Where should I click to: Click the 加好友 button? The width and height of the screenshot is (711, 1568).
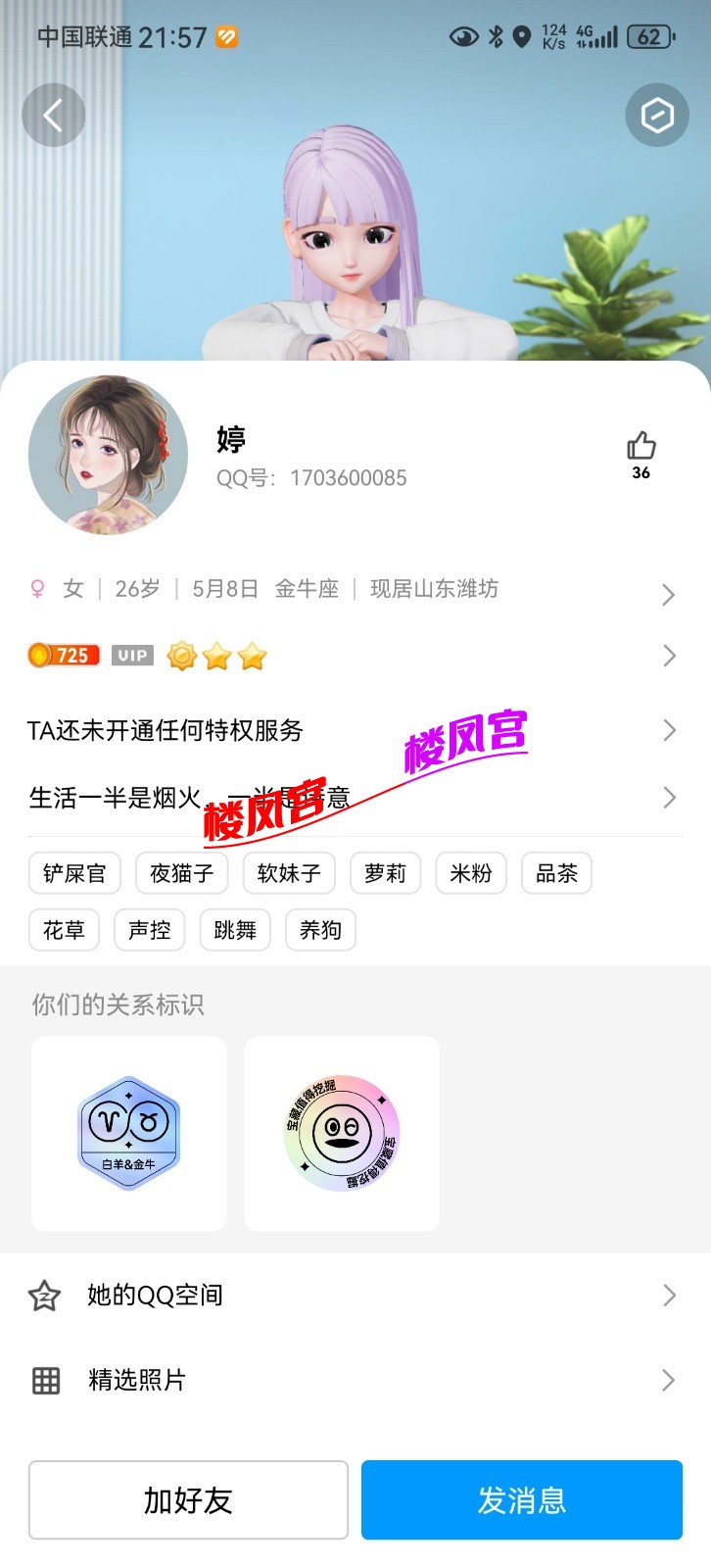pyautogui.click(x=189, y=1500)
